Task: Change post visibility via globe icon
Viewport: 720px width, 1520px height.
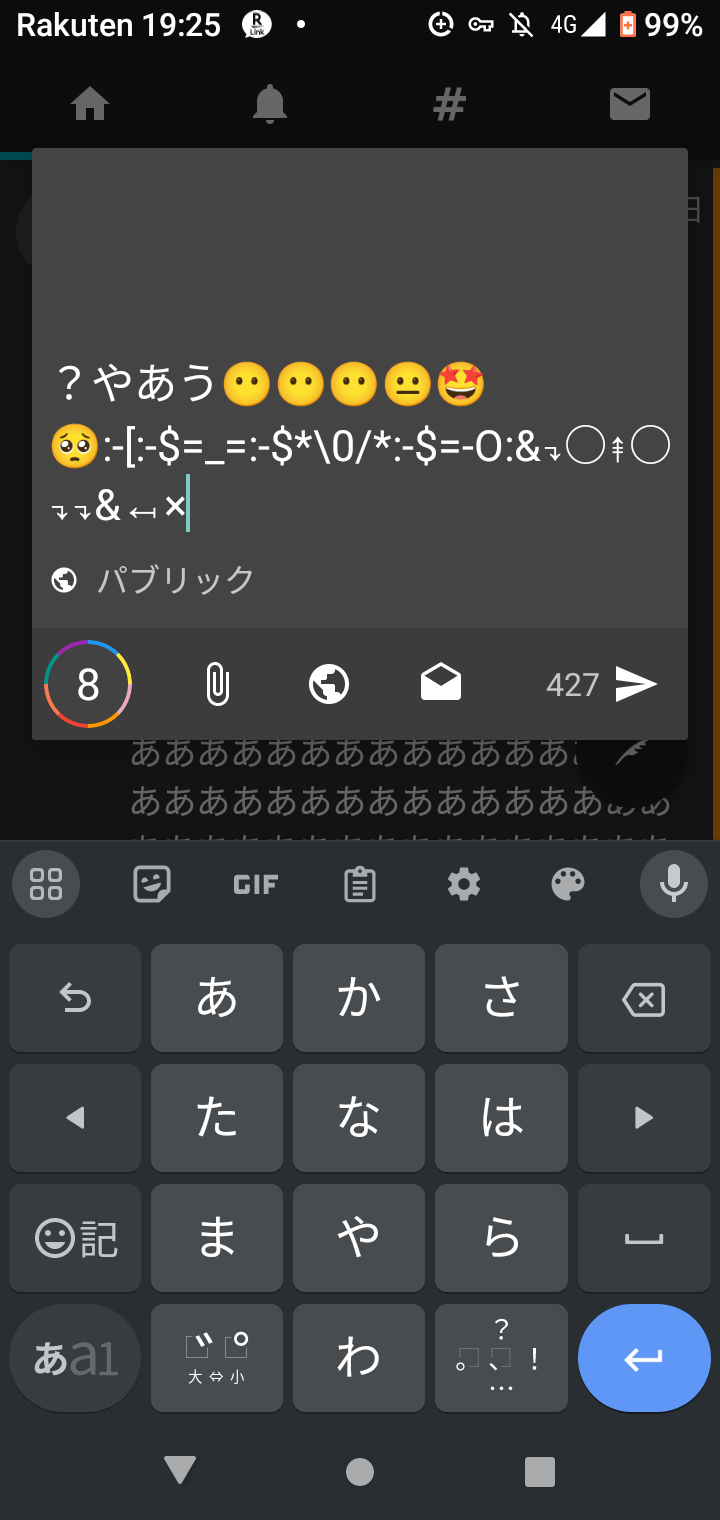Action: click(329, 684)
